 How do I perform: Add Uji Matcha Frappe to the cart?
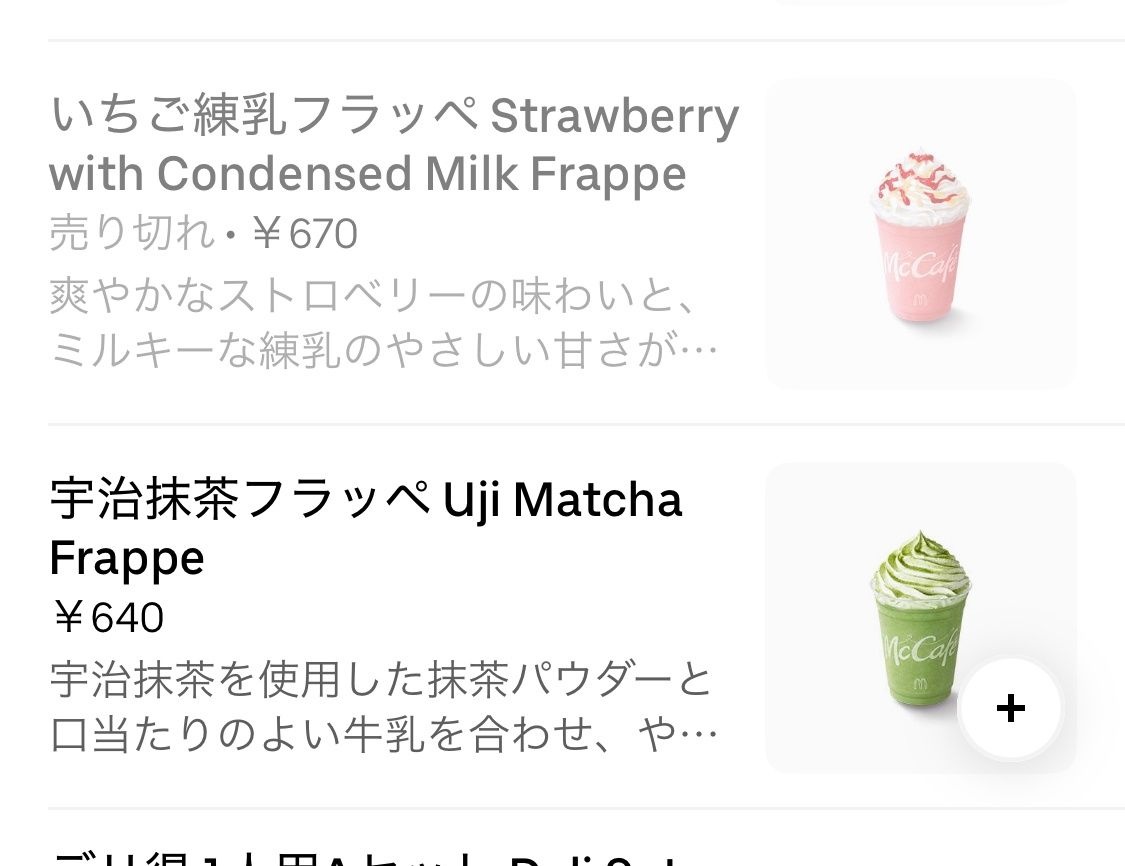pyautogui.click(x=1010, y=708)
